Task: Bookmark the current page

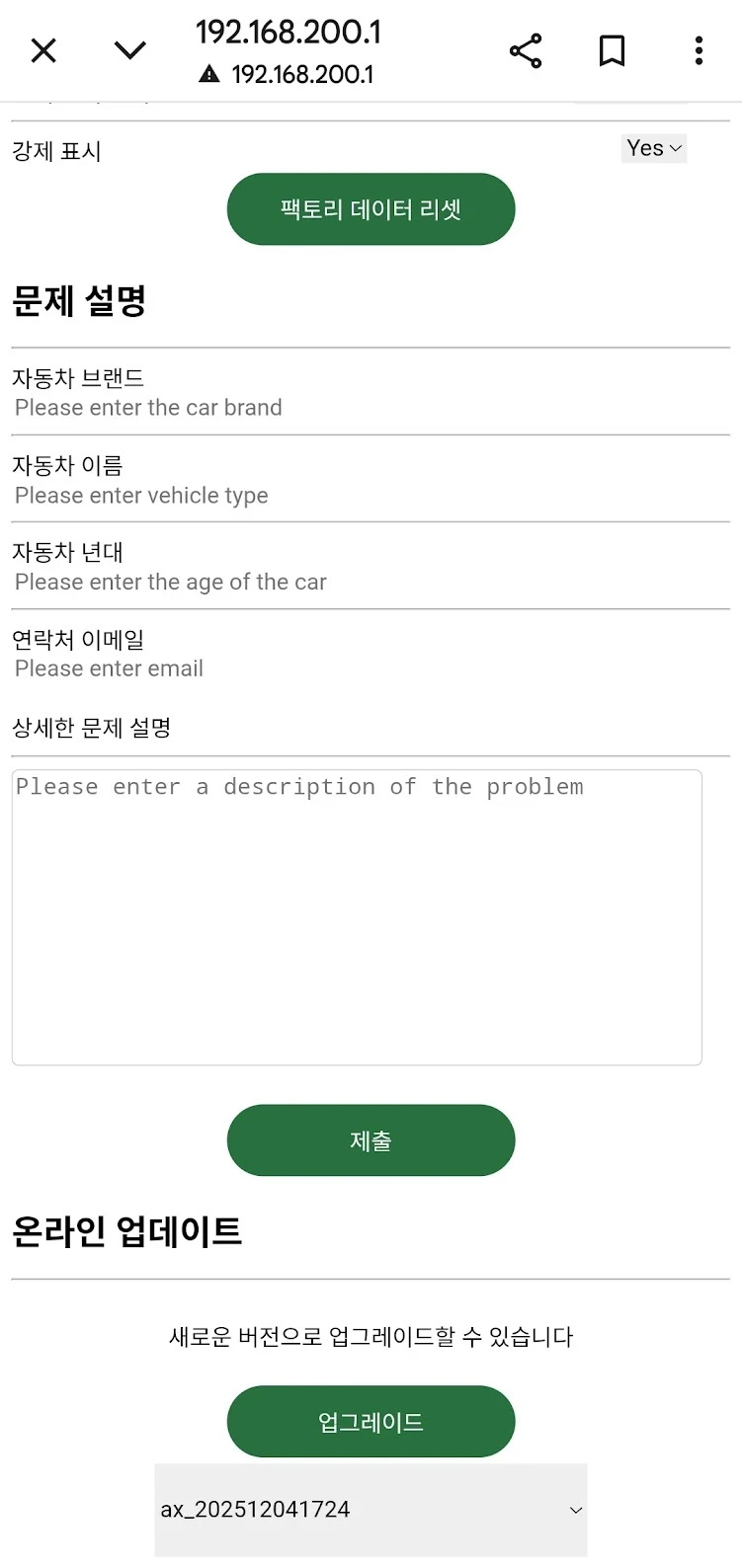Action: pyautogui.click(x=613, y=50)
